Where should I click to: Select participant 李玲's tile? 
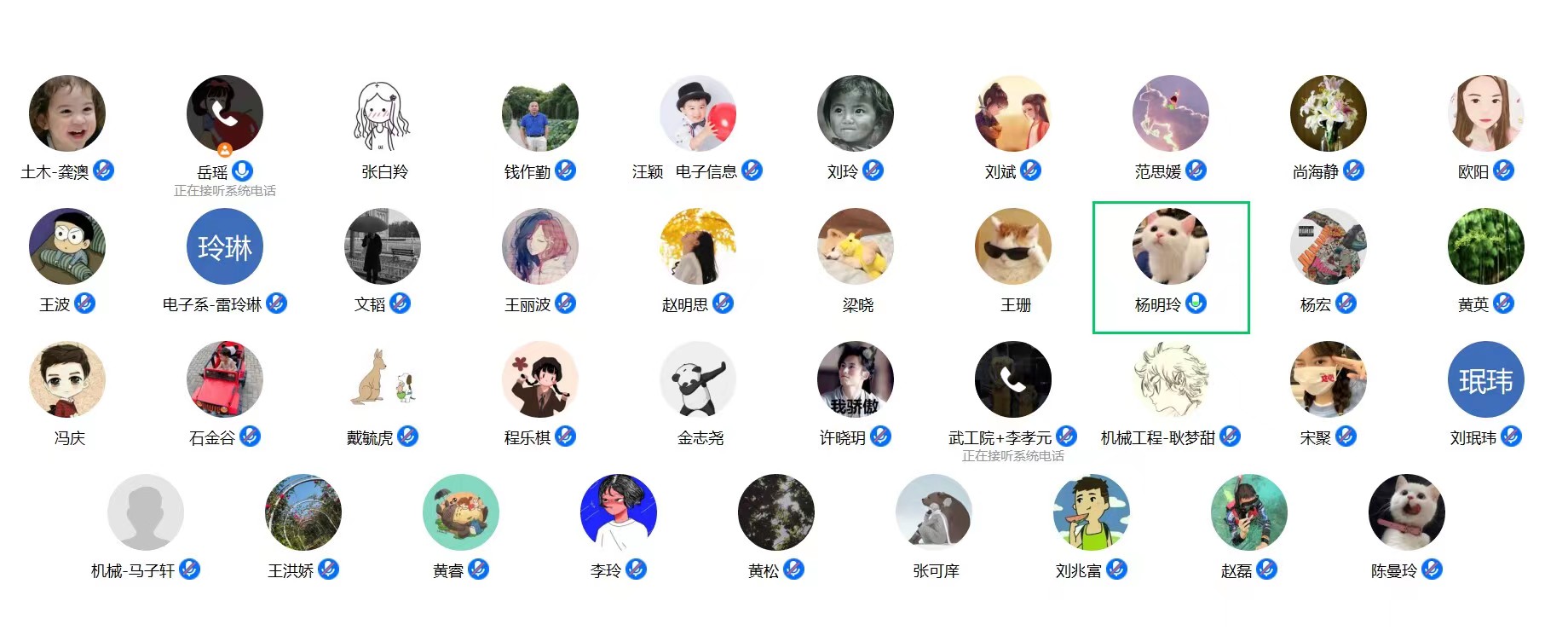(x=619, y=513)
